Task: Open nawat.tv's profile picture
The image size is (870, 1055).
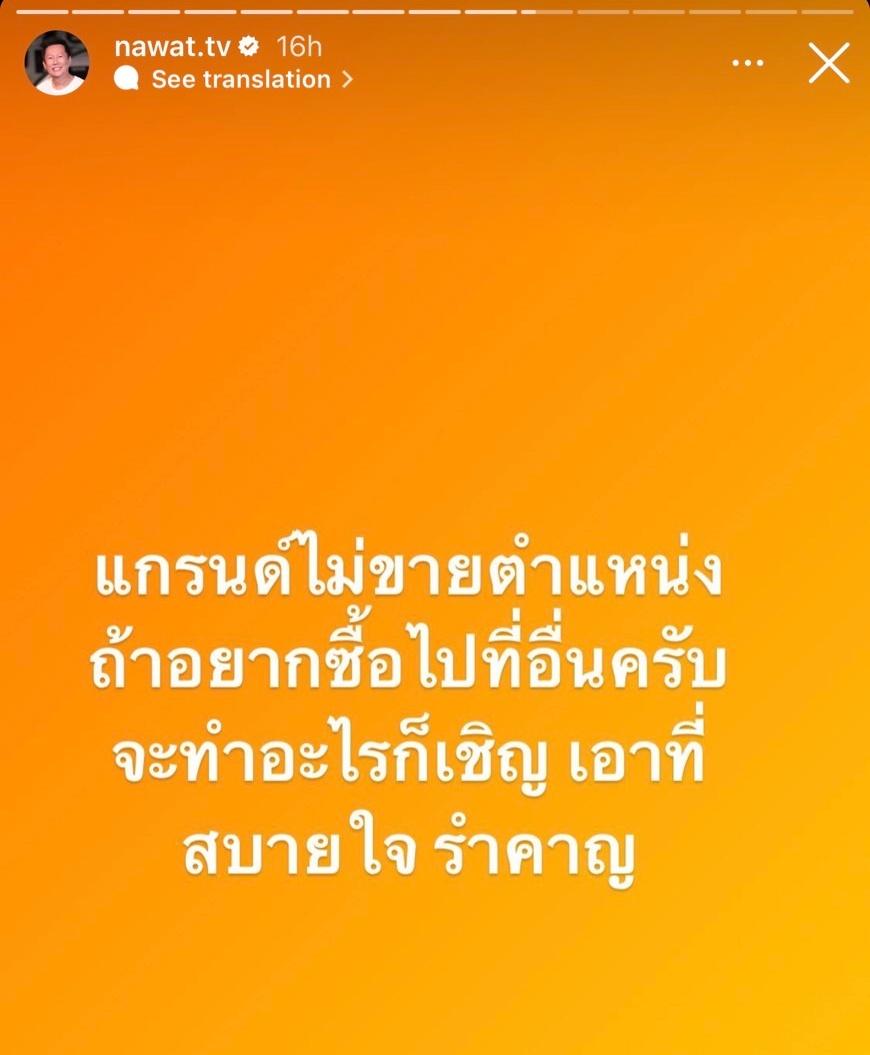Action: (57, 63)
